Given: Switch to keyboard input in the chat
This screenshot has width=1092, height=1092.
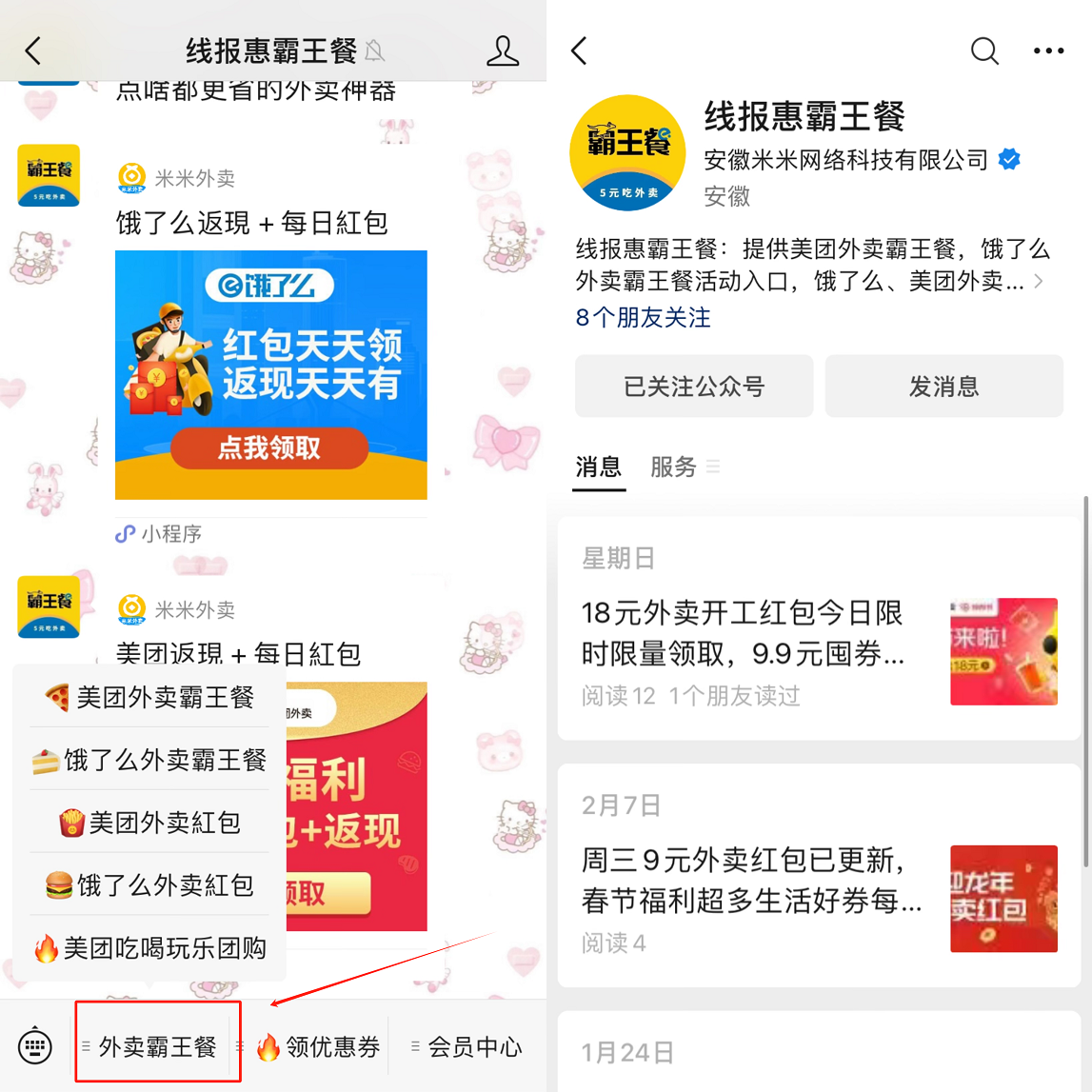Looking at the screenshot, I should tap(35, 1046).
